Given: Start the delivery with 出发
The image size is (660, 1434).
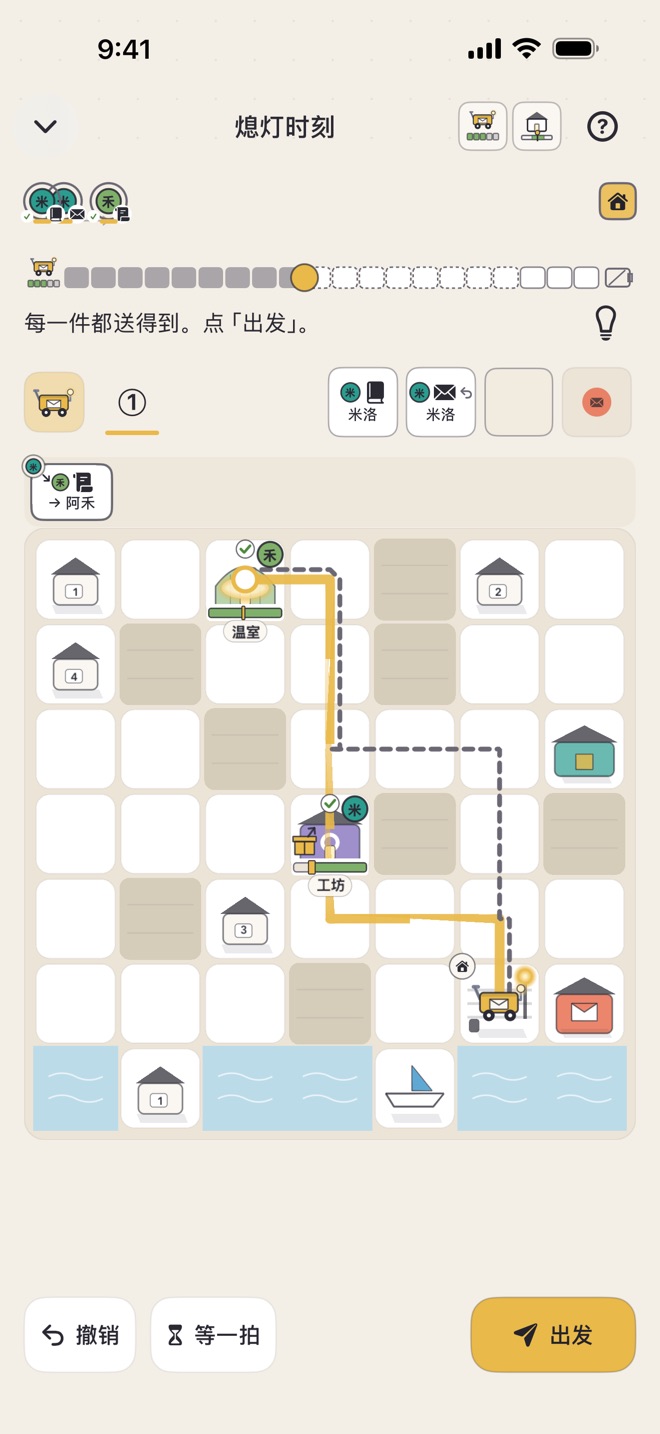Looking at the screenshot, I should pos(553,1335).
